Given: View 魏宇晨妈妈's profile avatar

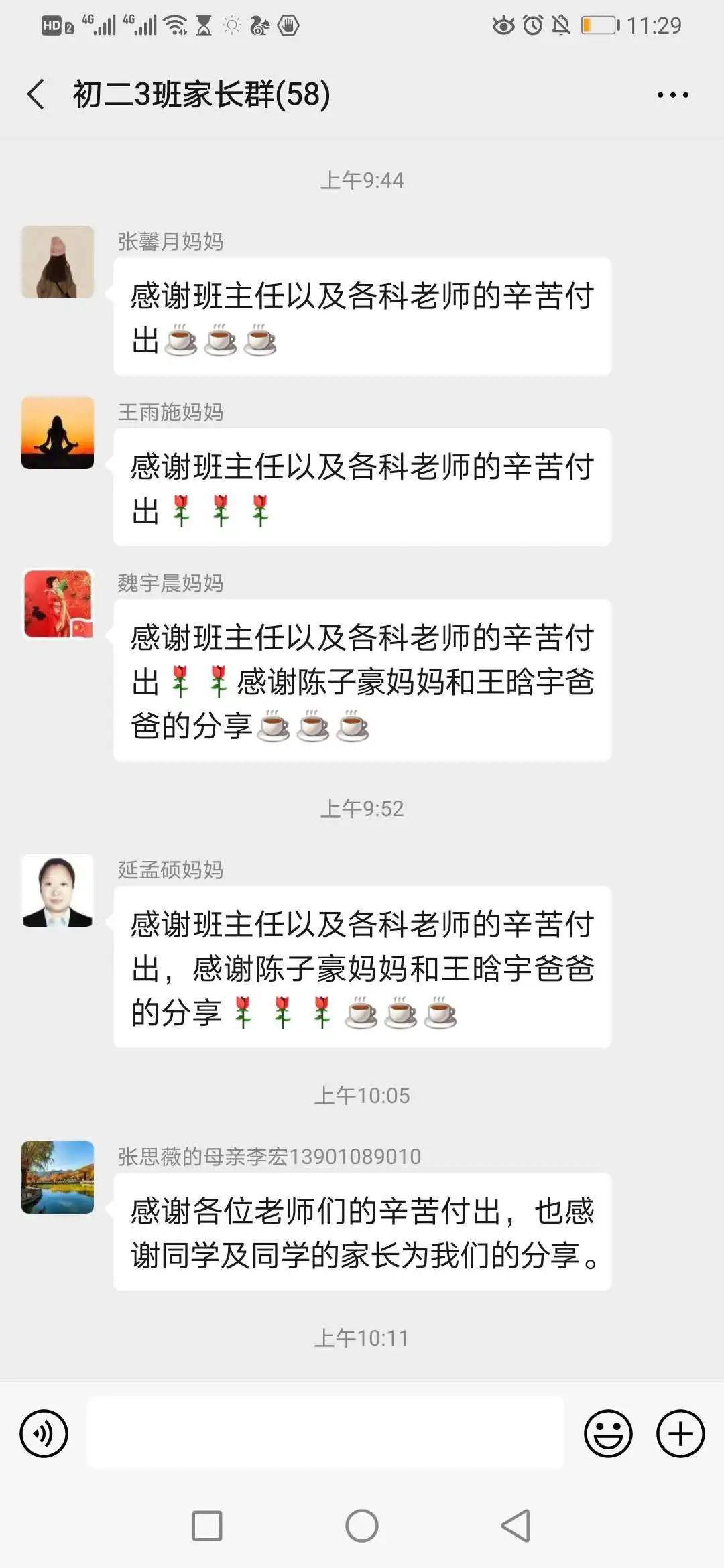Looking at the screenshot, I should click(x=58, y=604).
